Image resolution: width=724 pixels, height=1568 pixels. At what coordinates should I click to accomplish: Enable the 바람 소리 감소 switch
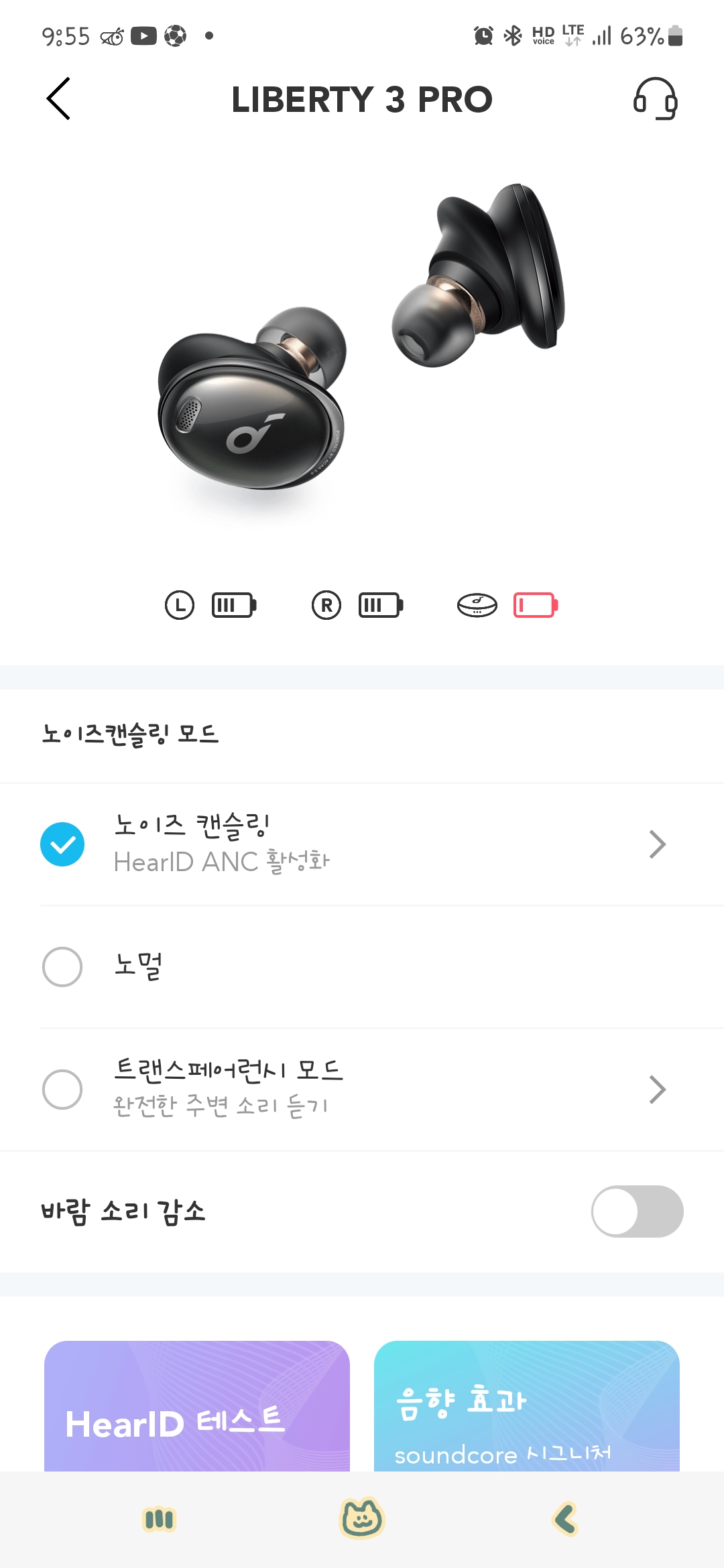click(x=637, y=1212)
